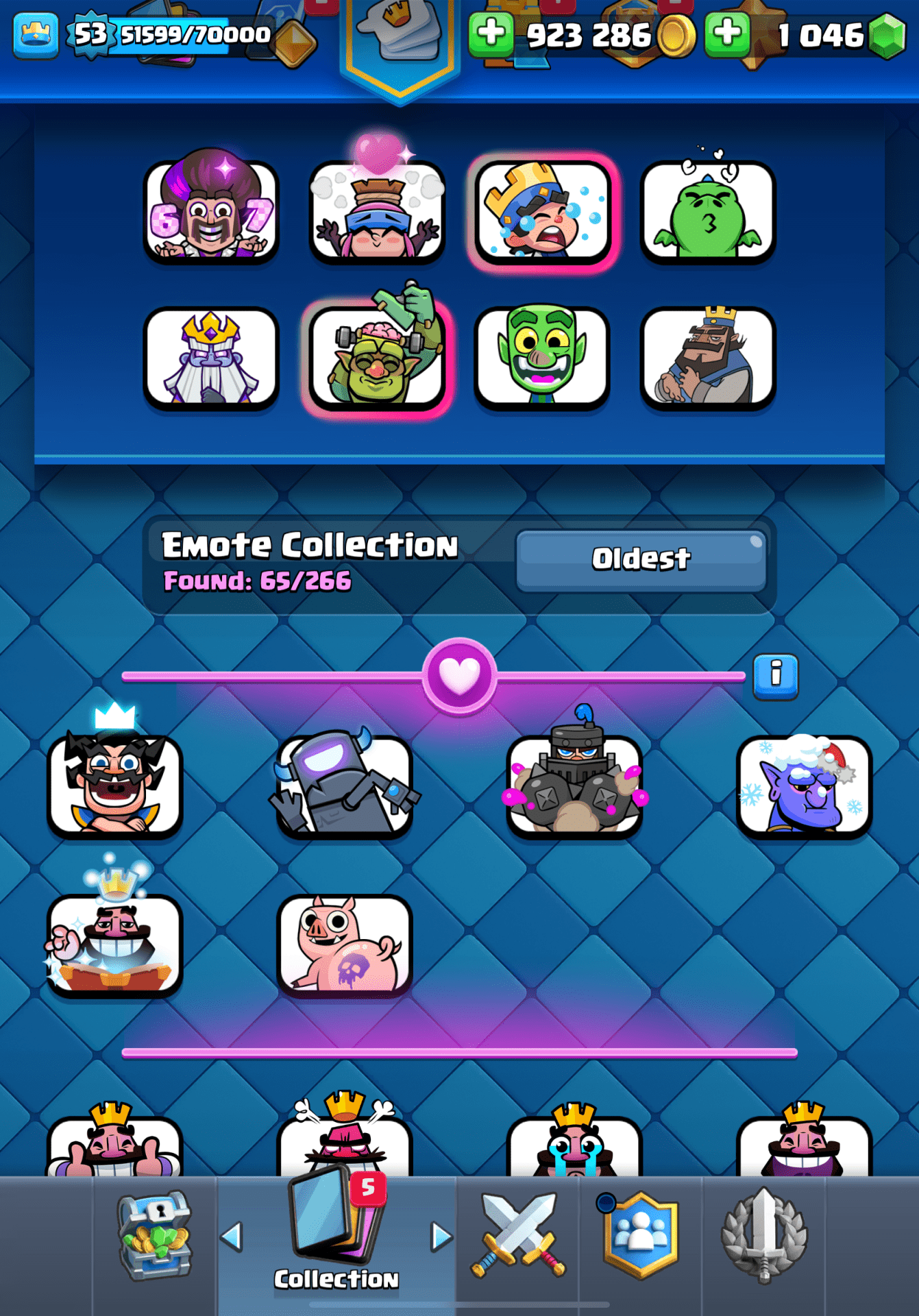Switch to the Battle crossed swords tab

[518, 1235]
